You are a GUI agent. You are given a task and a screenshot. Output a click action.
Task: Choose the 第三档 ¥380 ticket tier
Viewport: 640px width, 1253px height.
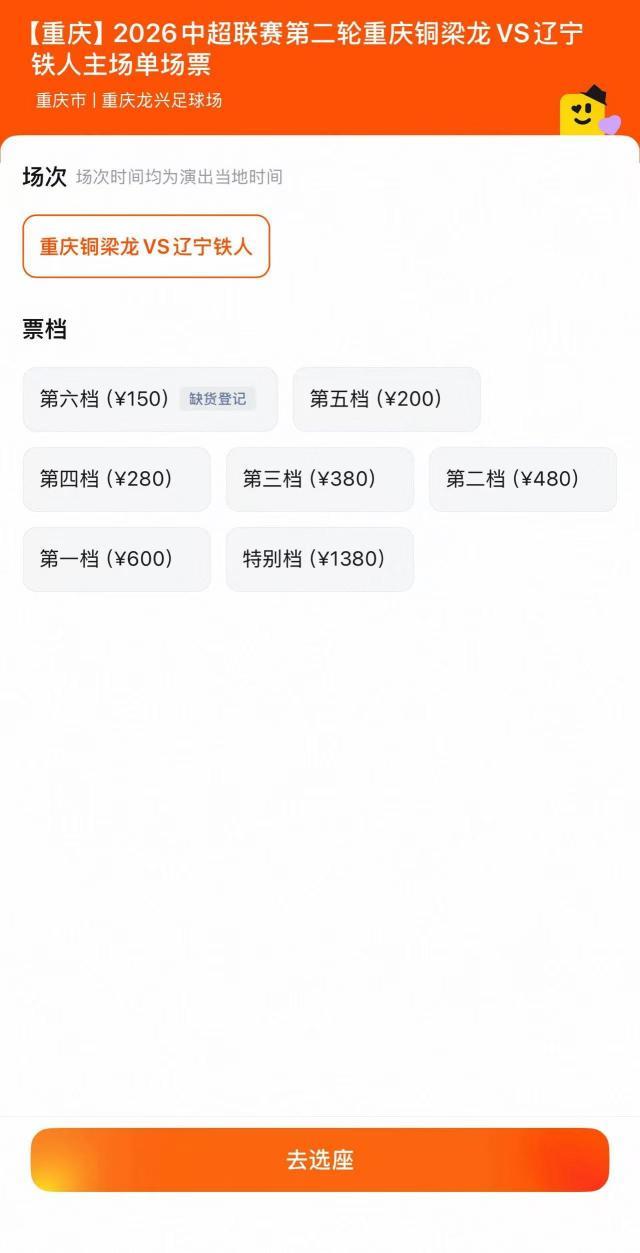point(319,479)
